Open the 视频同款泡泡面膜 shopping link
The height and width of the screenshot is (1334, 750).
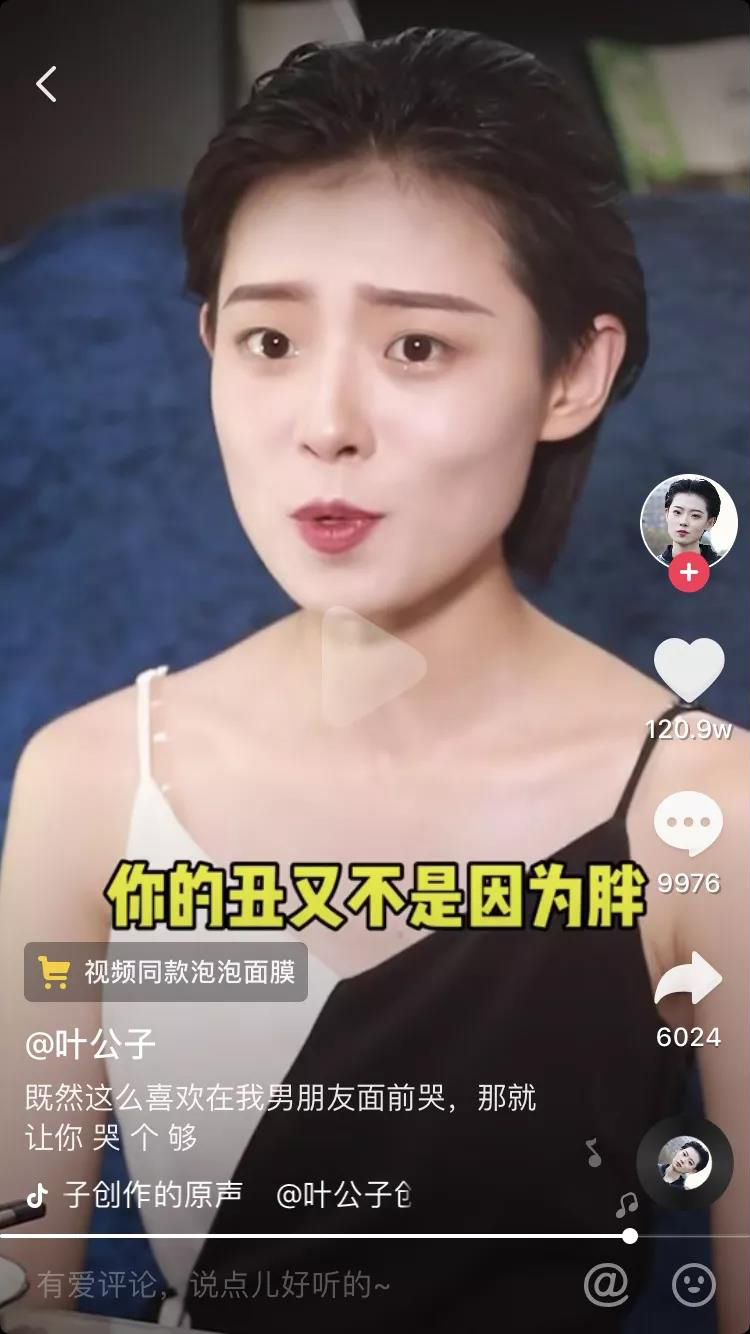pyautogui.click(x=166, y=972)
